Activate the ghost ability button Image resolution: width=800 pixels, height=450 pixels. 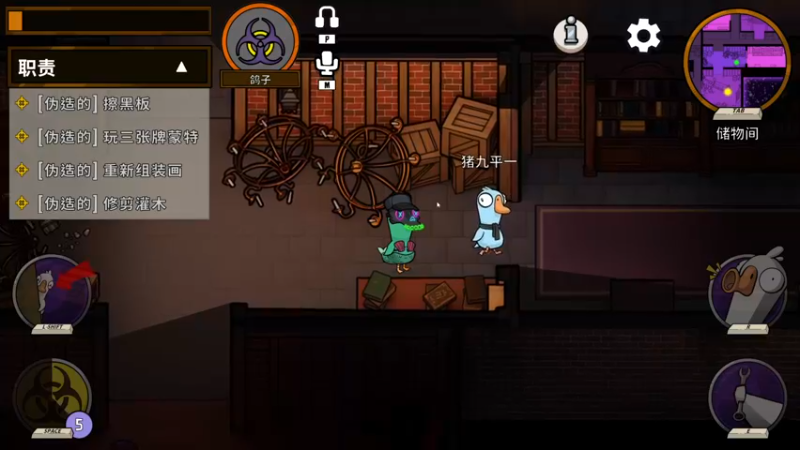click(x=52, y=291)
